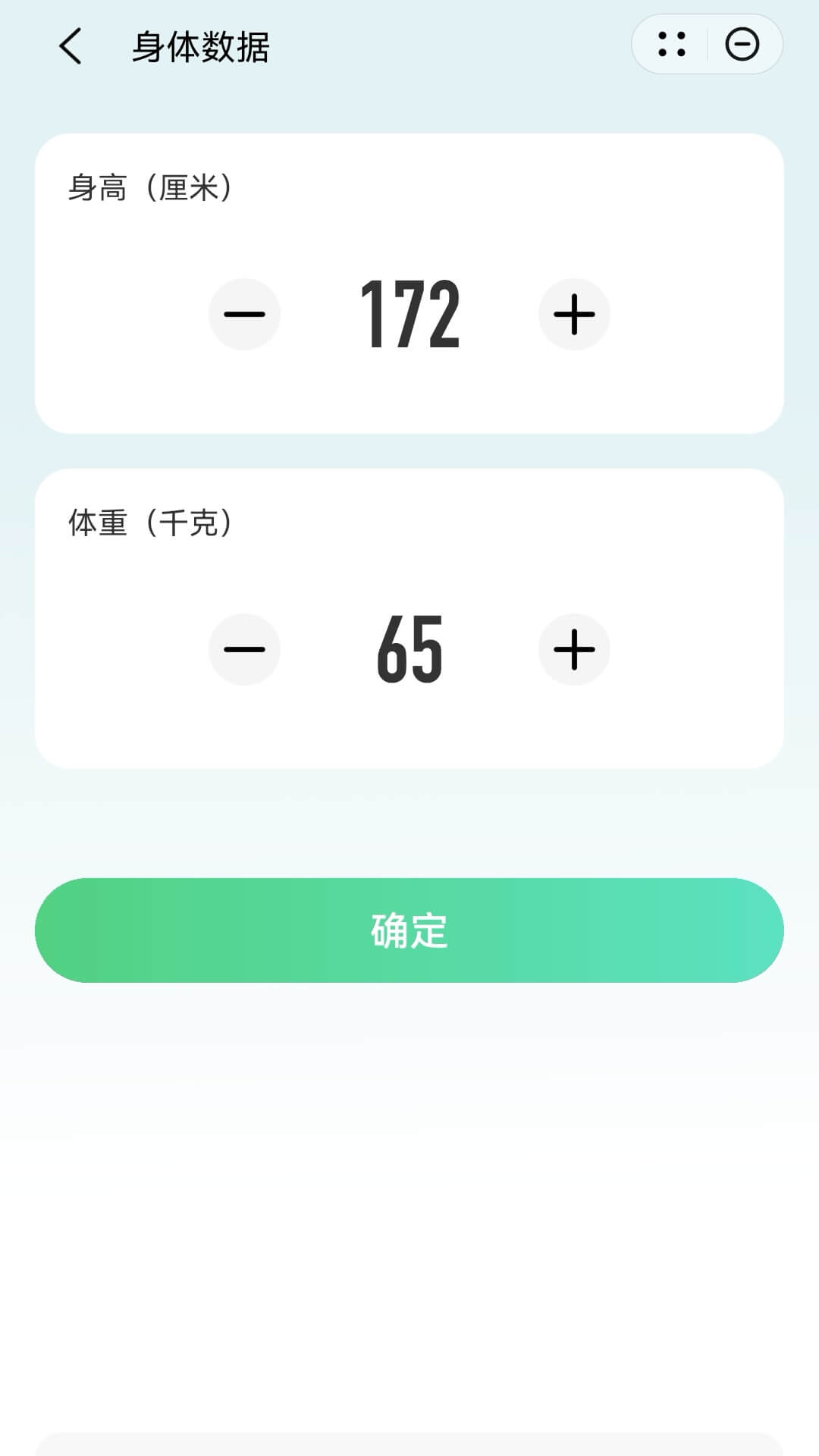Go back from the 身体数据 page
The height and width of the screenshot is (1456, 819).
click(x=71, y=46)
